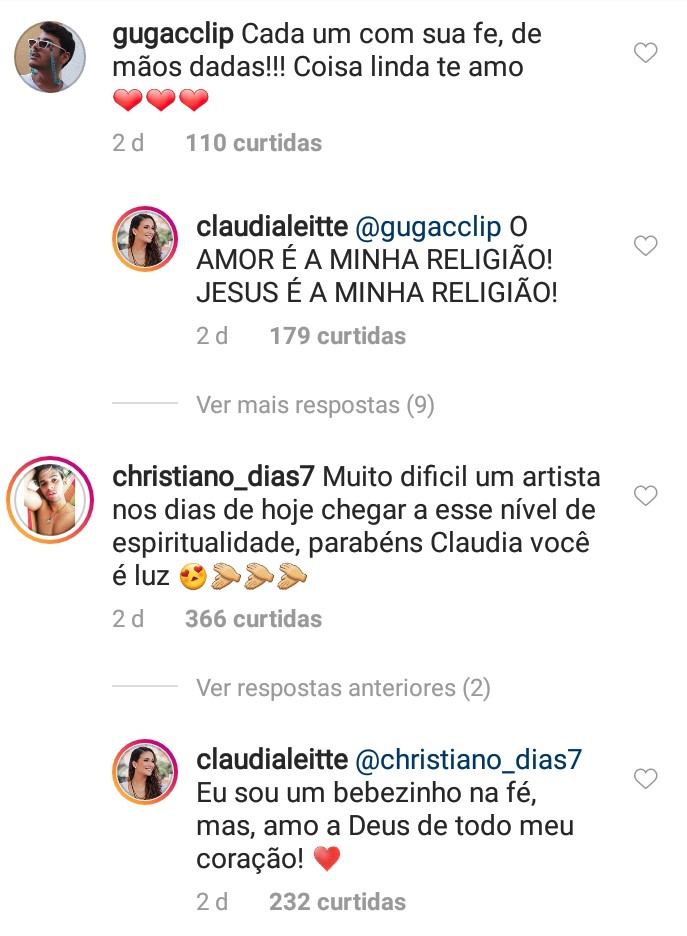
Task: Like claudialeitte's reply about AMOR and RELIGIÃO
Action: pos(646,245)
